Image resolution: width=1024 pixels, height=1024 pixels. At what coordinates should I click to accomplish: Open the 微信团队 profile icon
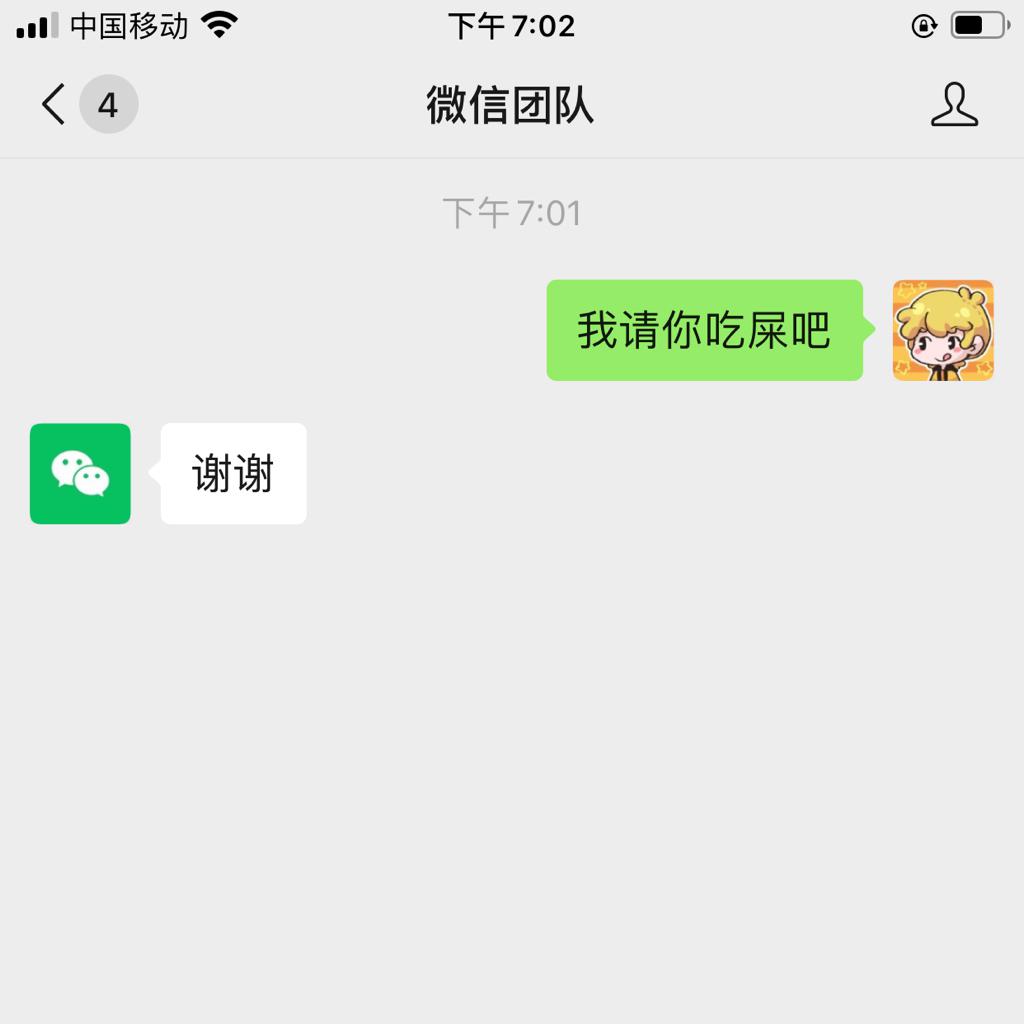[954, 104]
